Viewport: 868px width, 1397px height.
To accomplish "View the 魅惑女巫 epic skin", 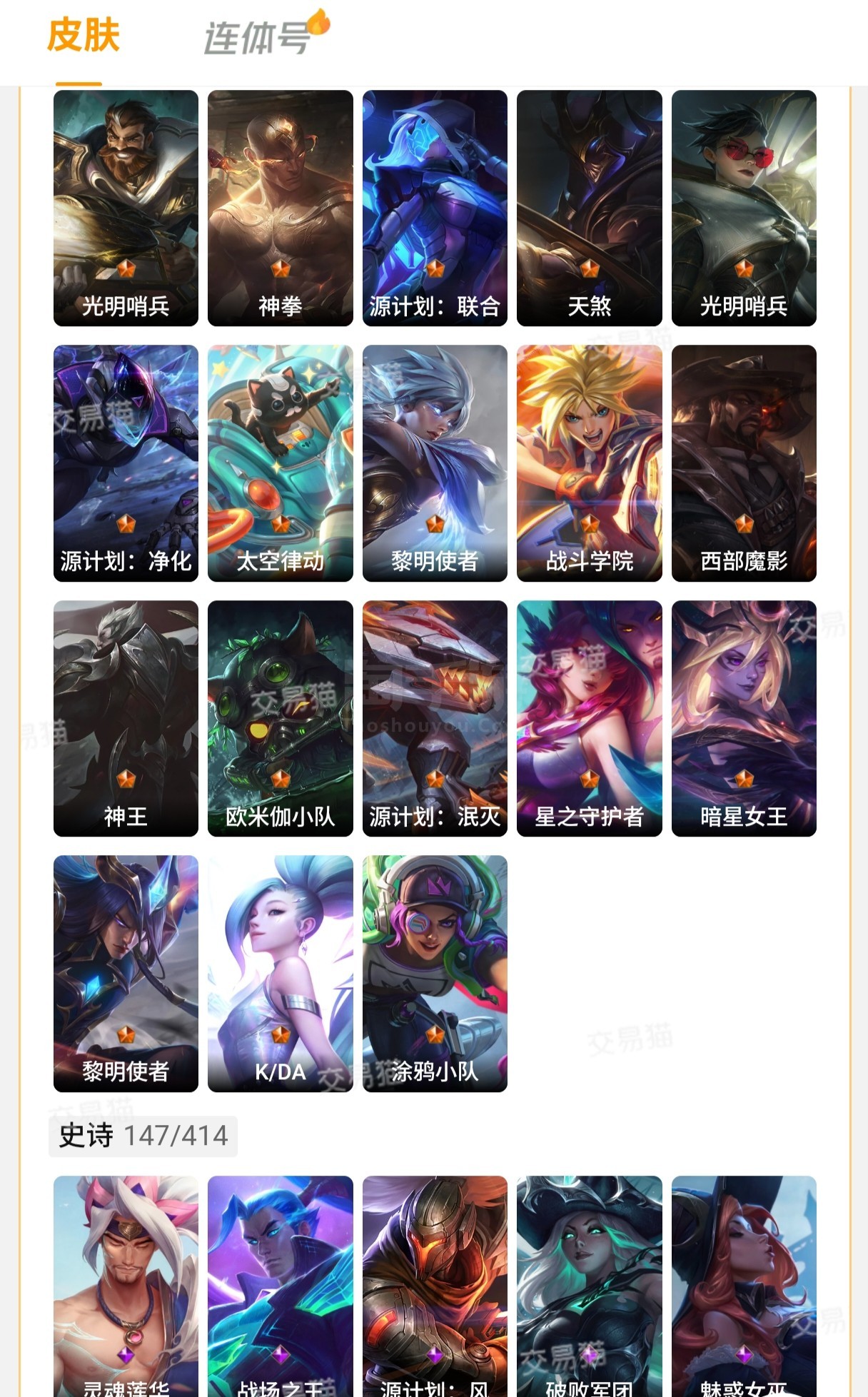I will pos(744,1285).
